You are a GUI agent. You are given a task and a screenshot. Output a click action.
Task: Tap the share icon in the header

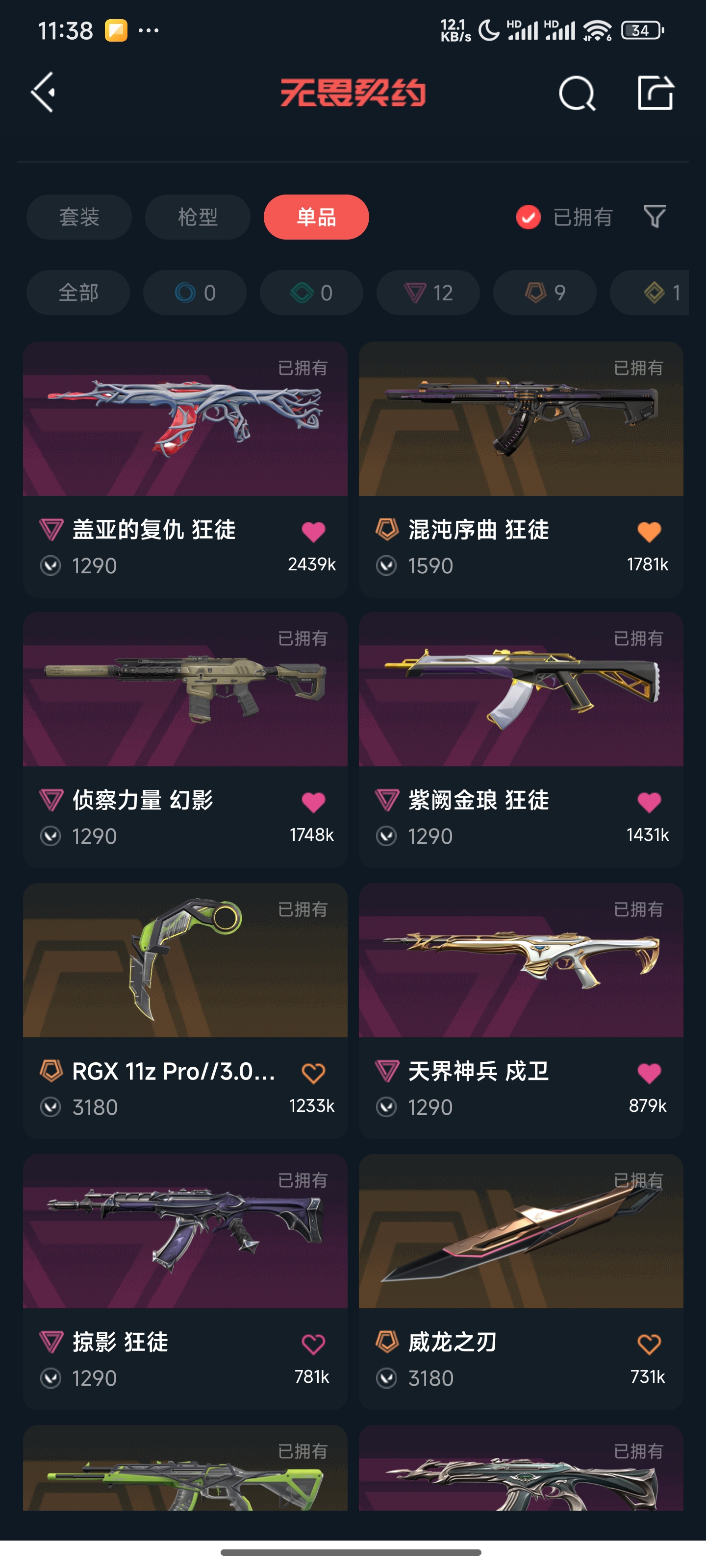click(x=656, y=93)
